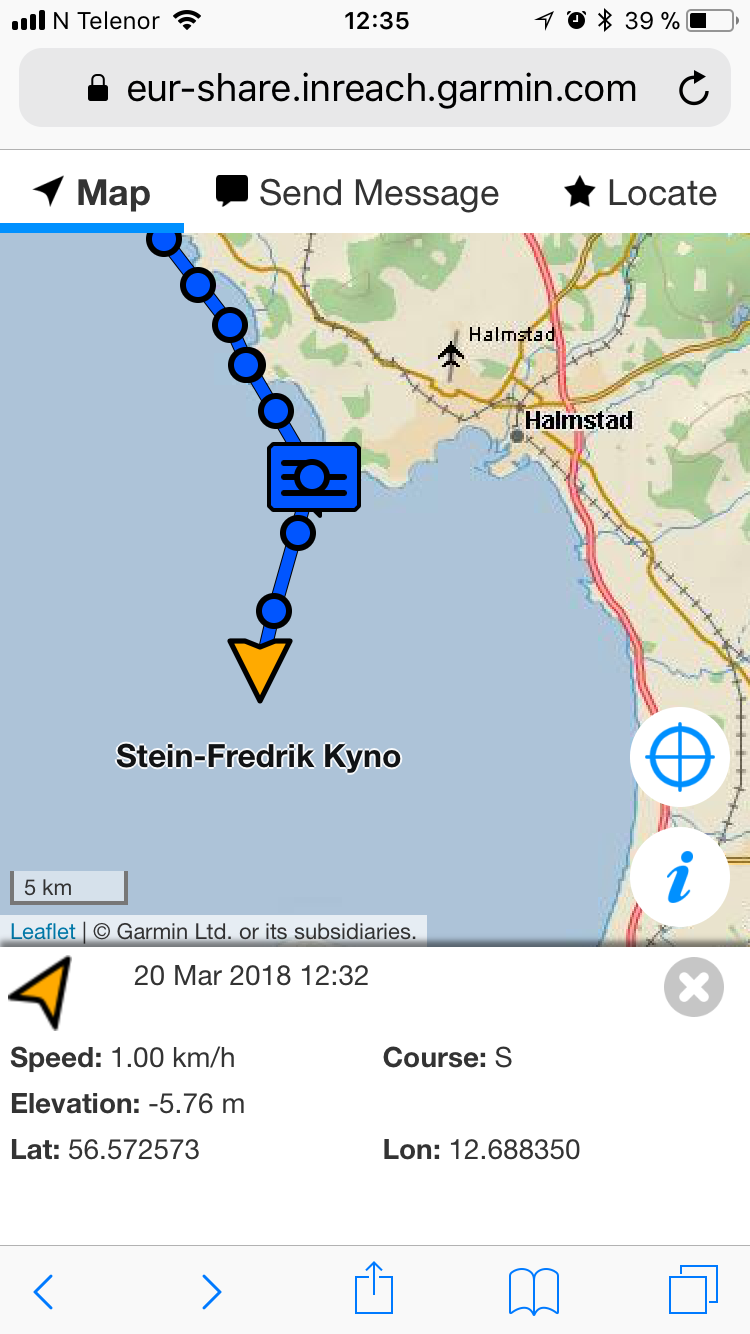Go forward in Safari
The width and height of the screenshot is (750, 1334).
[211, 1291]
